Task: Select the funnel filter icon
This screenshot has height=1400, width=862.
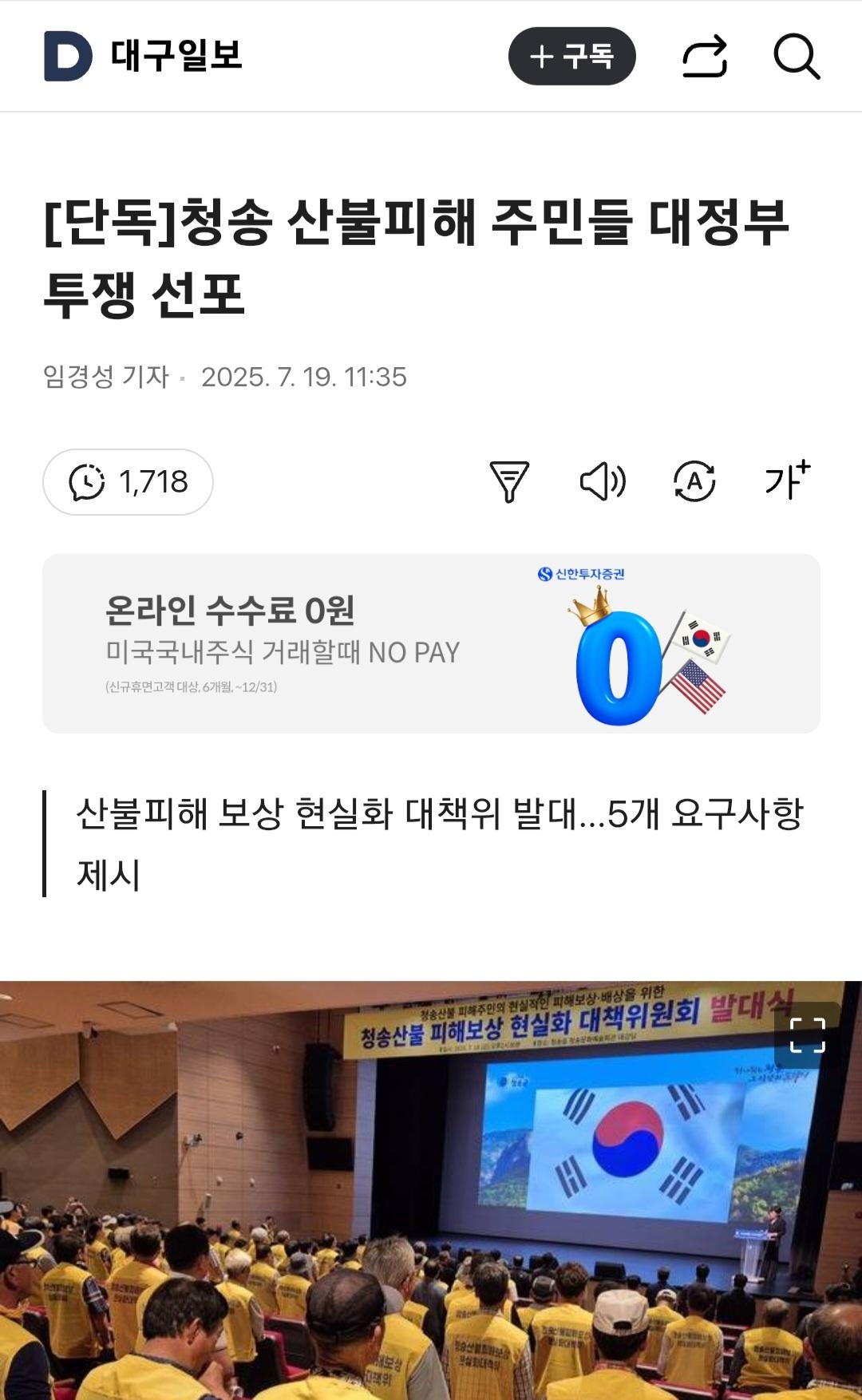Action: click(x=509, y=481)
